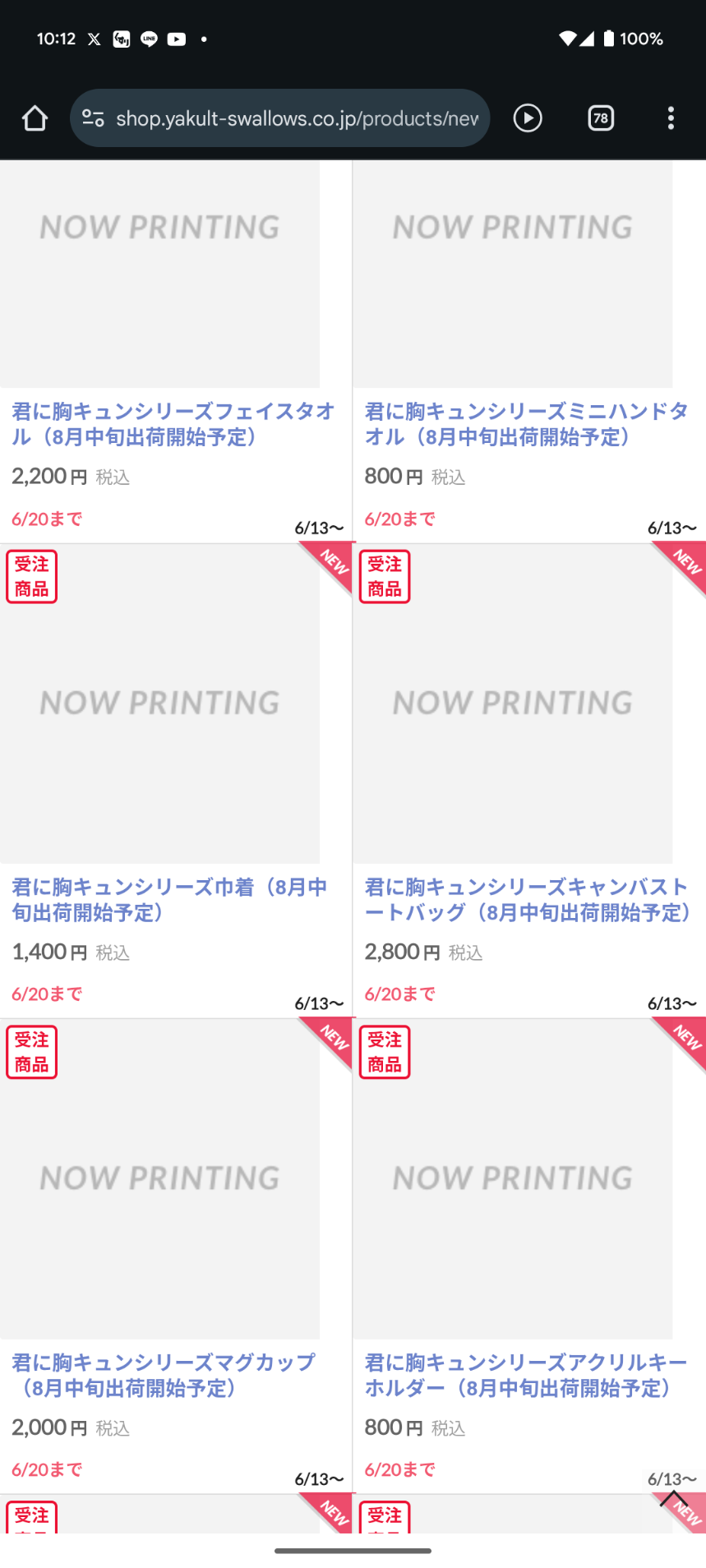Open the キャンバストートバッグ title link
Viewport: 706px width, 1568px height.
528,900
